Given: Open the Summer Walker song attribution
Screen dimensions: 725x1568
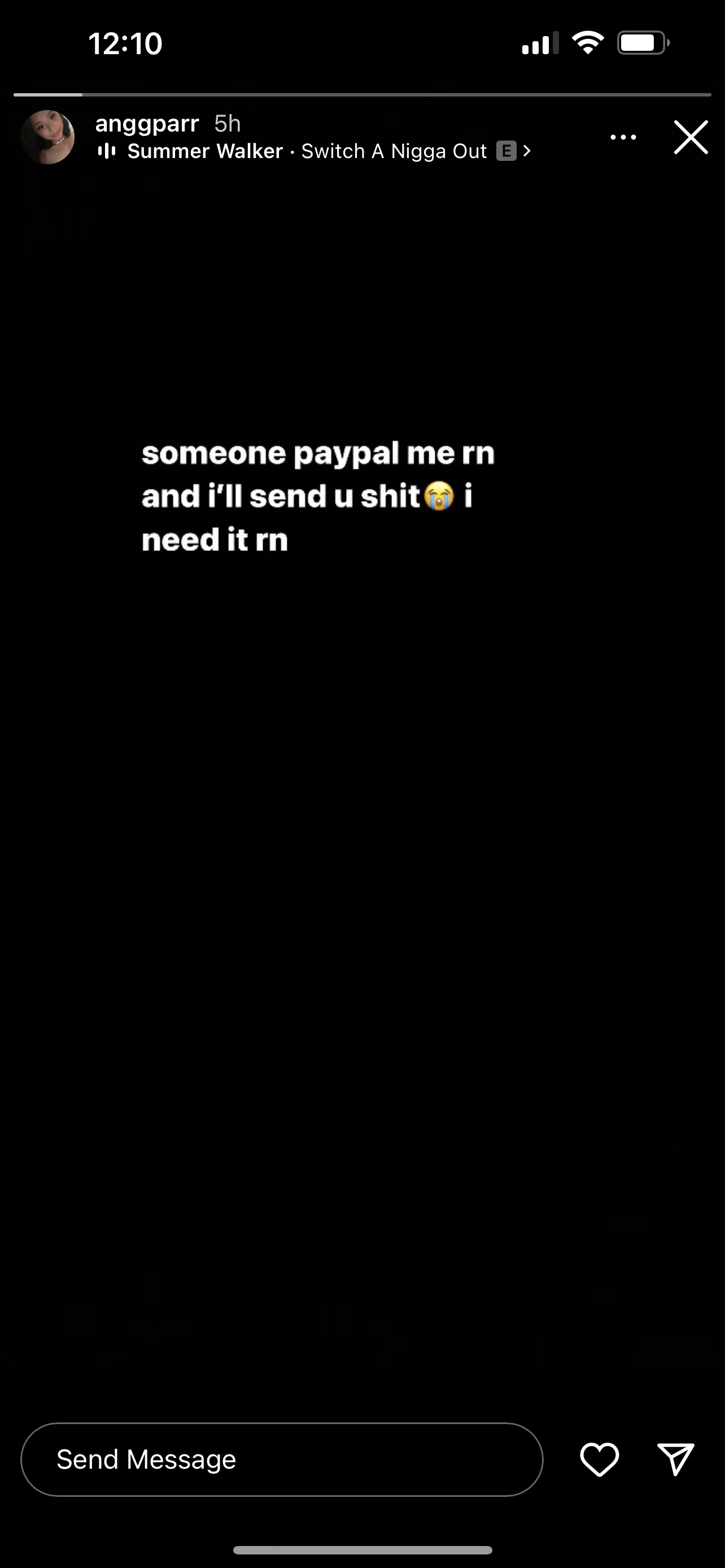Looking at the screenshot, I should pyautogui.click(x=313, y=151).
